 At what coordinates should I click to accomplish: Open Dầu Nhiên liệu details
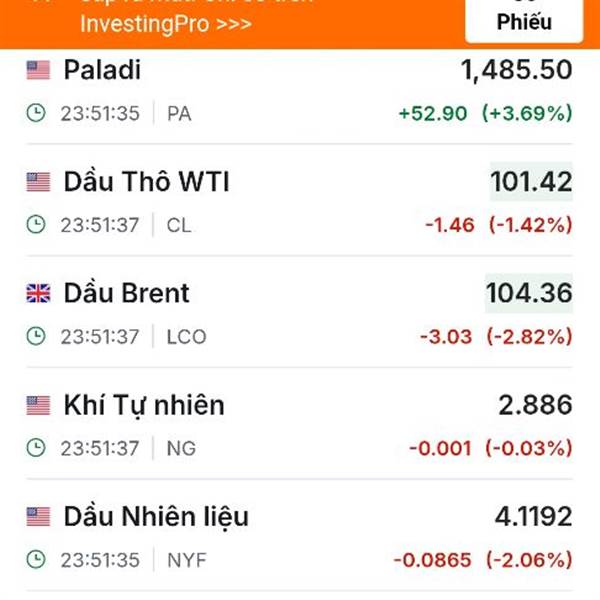300,535
